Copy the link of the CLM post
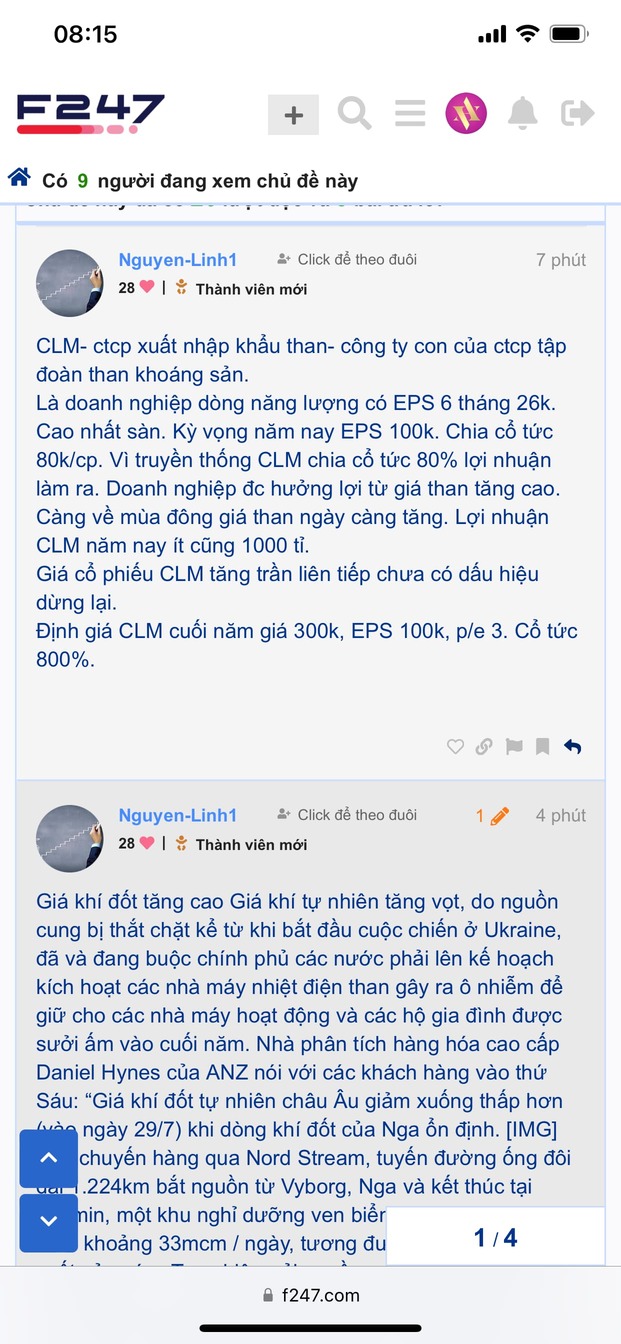This screenshot has height=1344, width=621. point(484,746)
